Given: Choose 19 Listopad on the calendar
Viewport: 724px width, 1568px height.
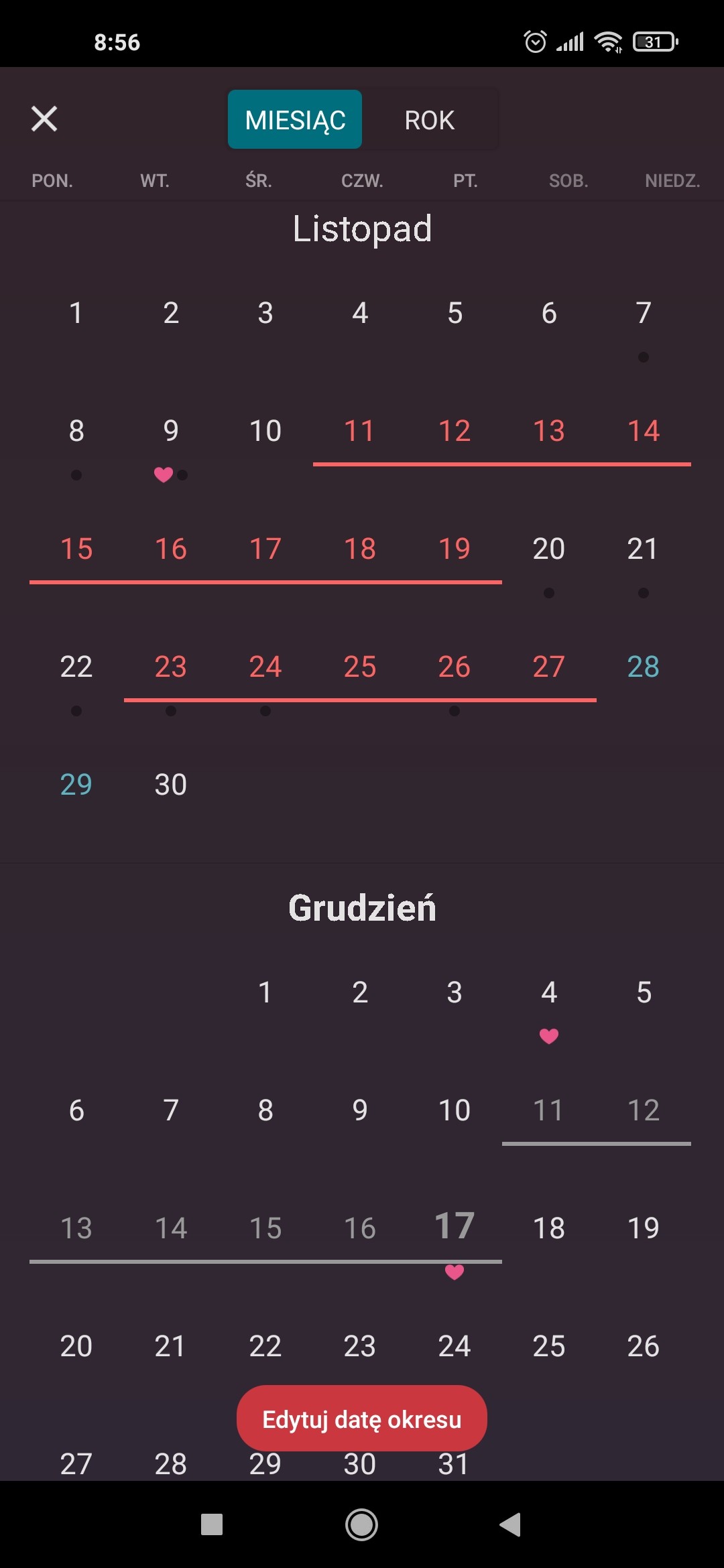Looking at the screenshot, I should point(455,549).
